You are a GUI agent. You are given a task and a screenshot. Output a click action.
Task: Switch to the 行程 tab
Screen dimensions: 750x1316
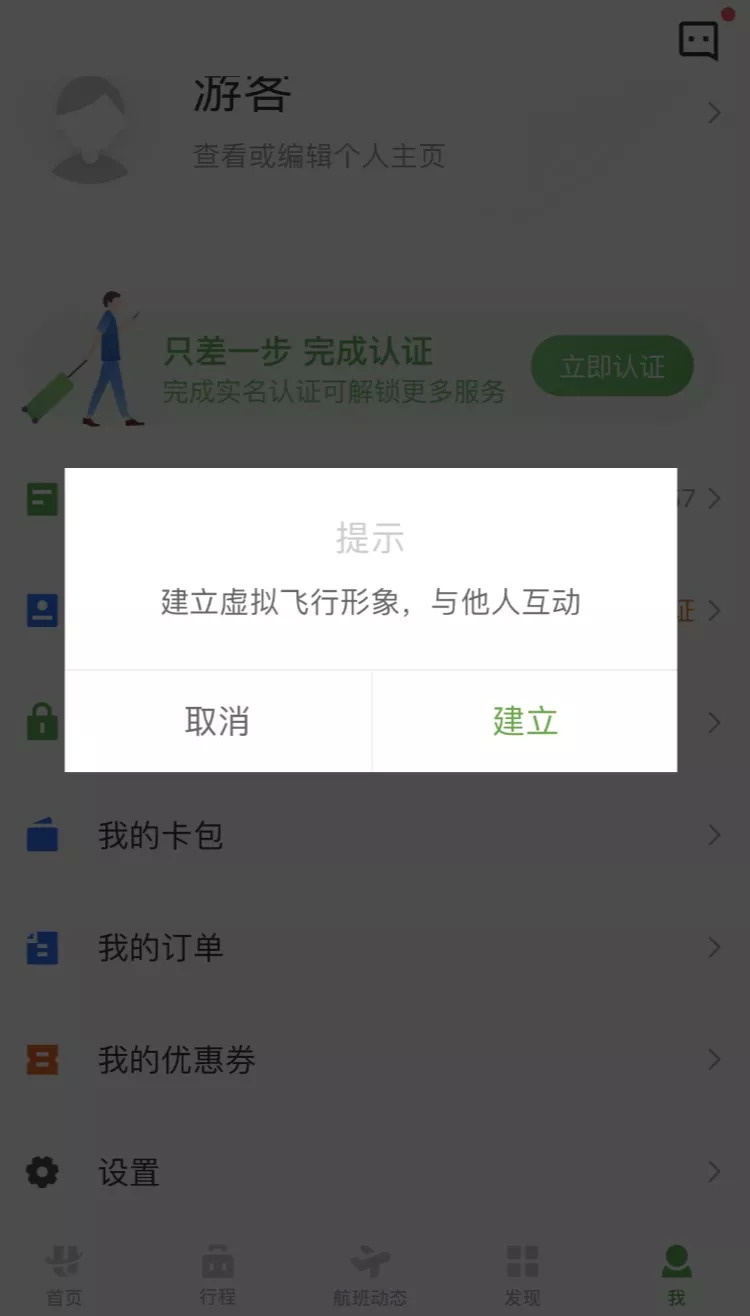click(x=217, y=1275)
